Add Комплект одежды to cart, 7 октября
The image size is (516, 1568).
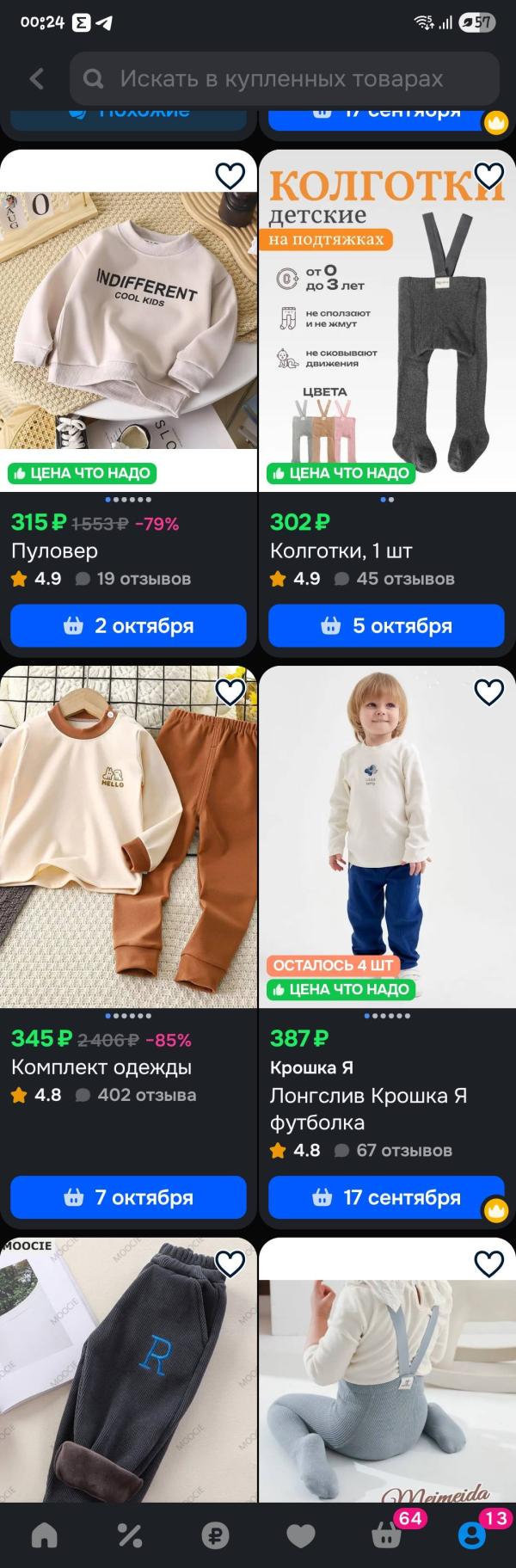point(128,1197)
